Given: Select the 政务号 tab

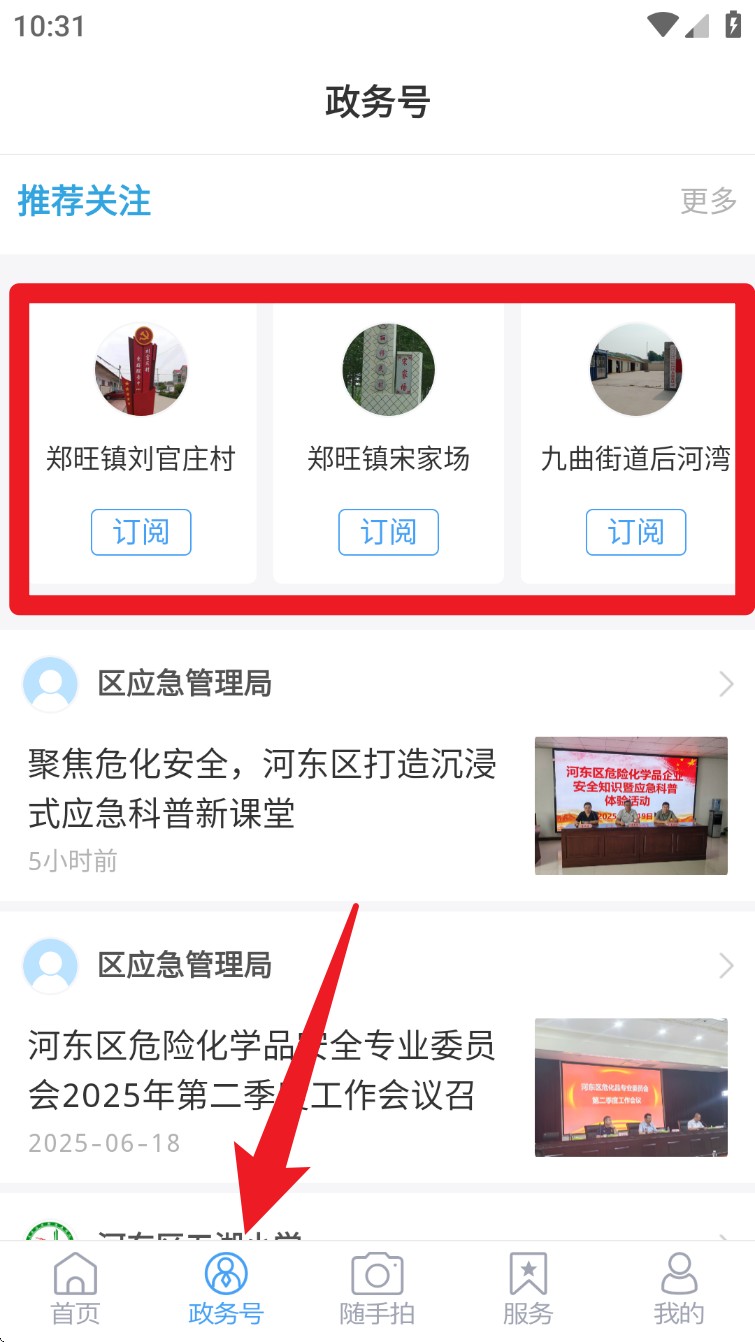Looking at the screenshot, I should pos(226,1288).
